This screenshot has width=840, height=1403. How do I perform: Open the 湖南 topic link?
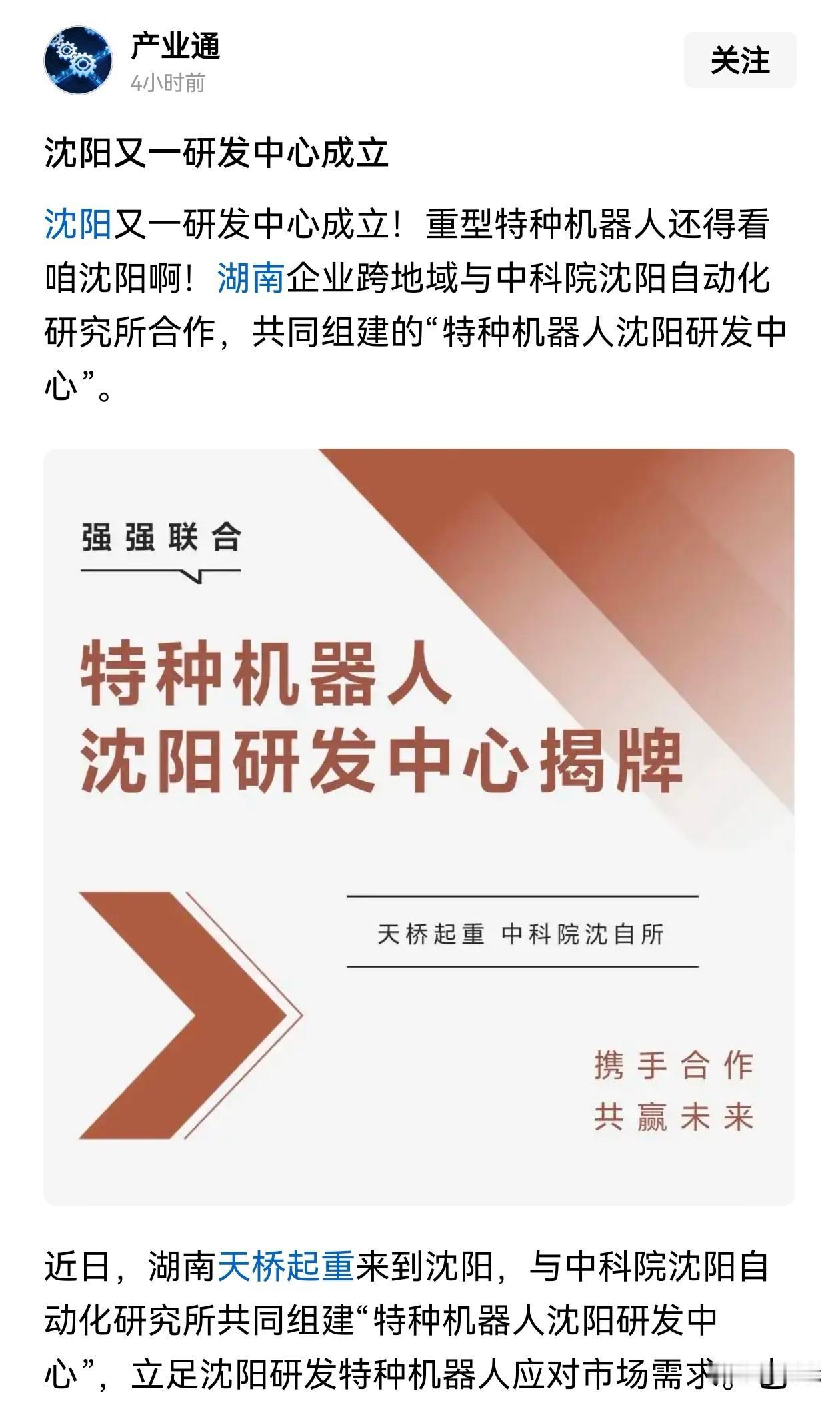pyautogui.click(x=250, y=281)
